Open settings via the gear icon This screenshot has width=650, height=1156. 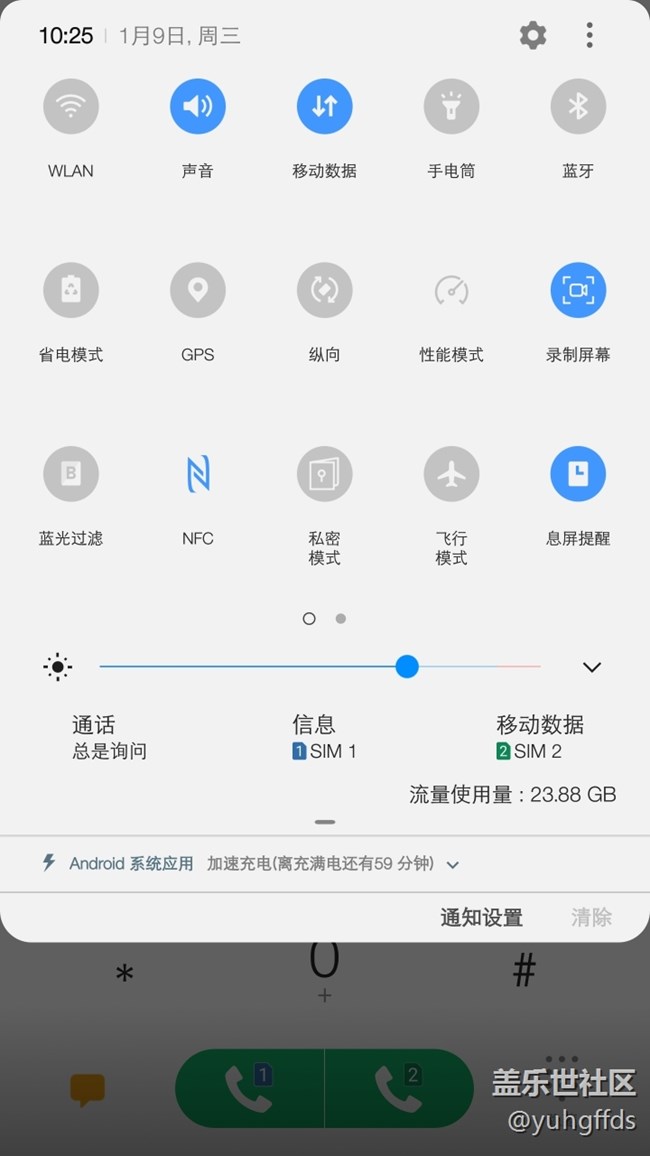click(533, 35)
